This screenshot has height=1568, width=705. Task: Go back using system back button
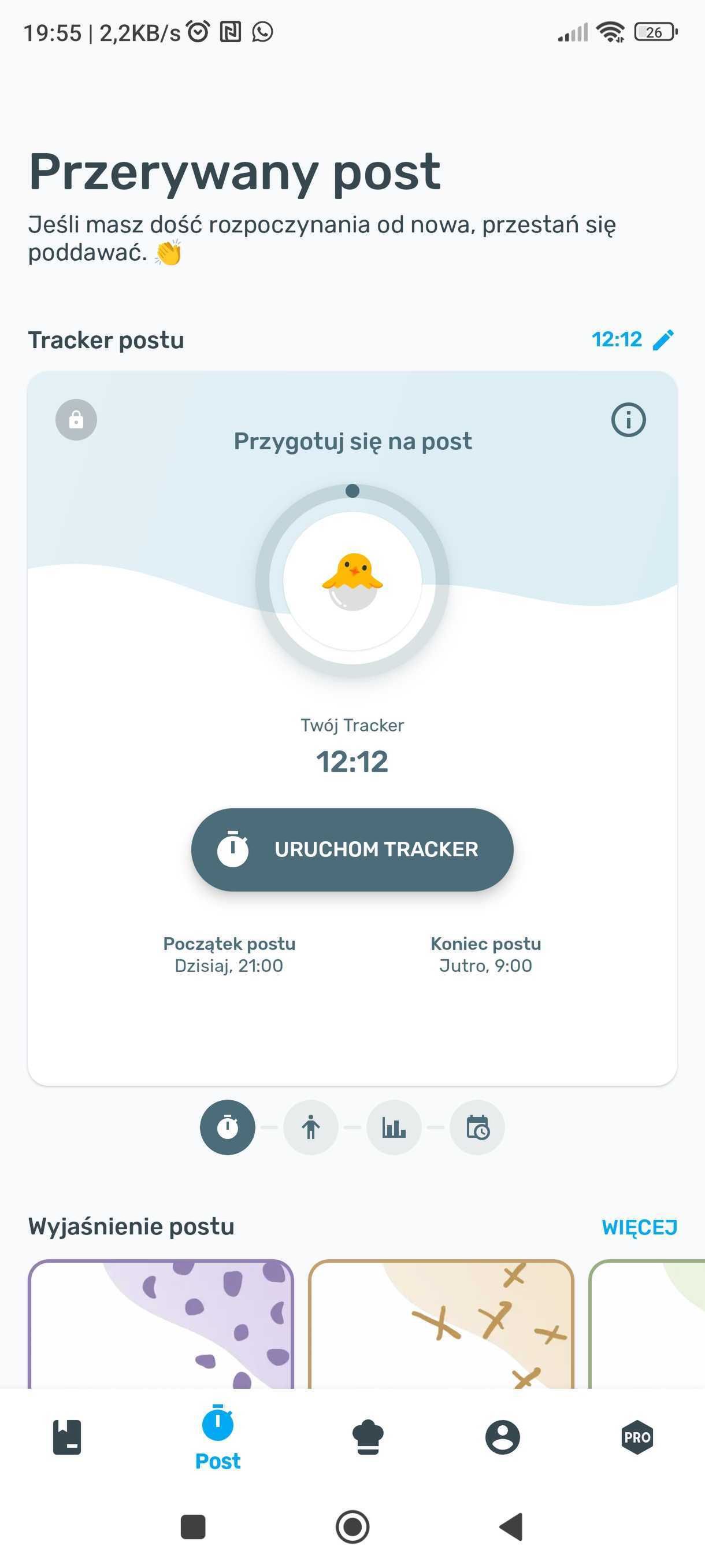click(511, 1526)
